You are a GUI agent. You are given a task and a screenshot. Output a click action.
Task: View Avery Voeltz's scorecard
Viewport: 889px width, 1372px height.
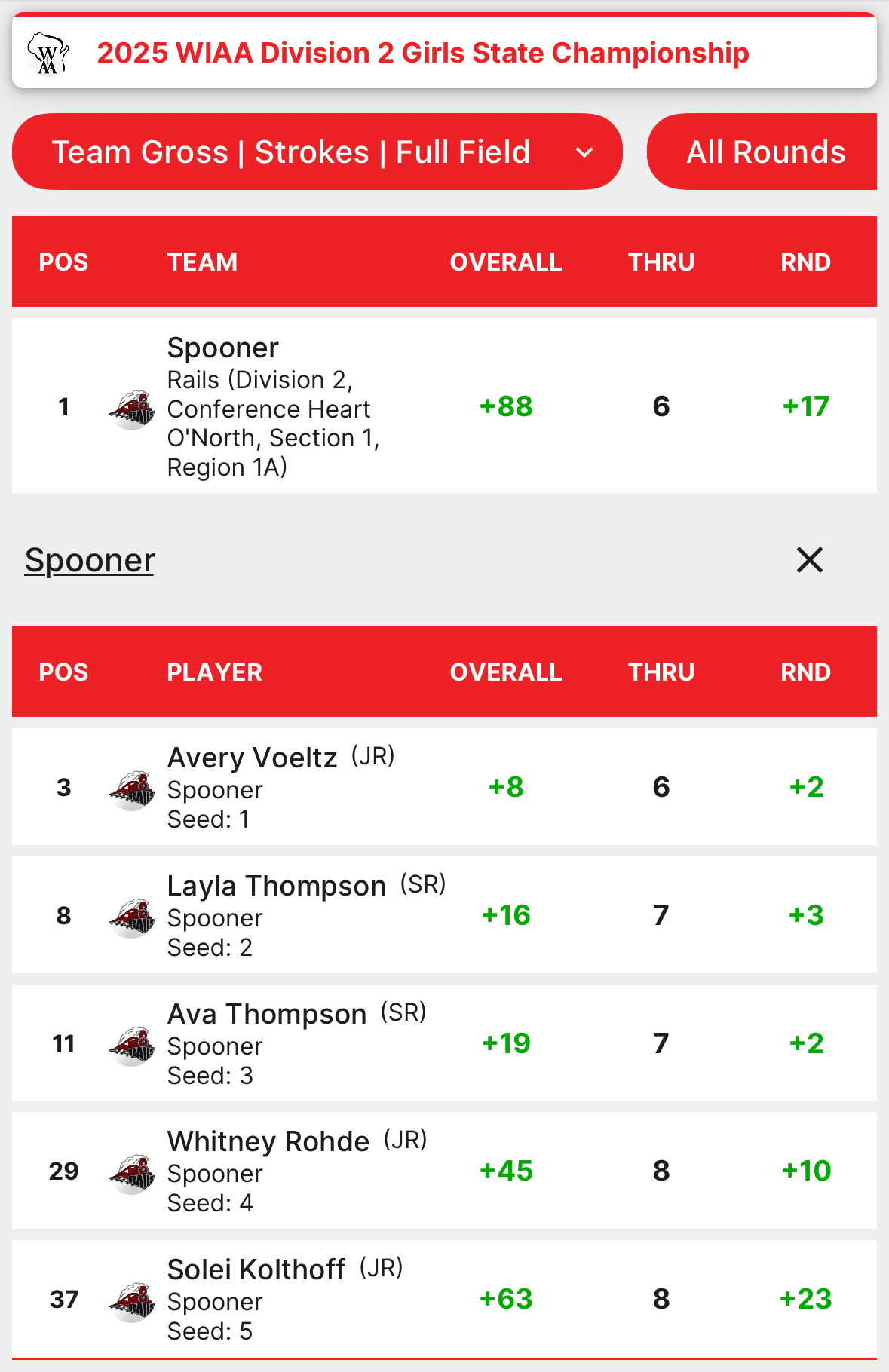coord(443,787)
